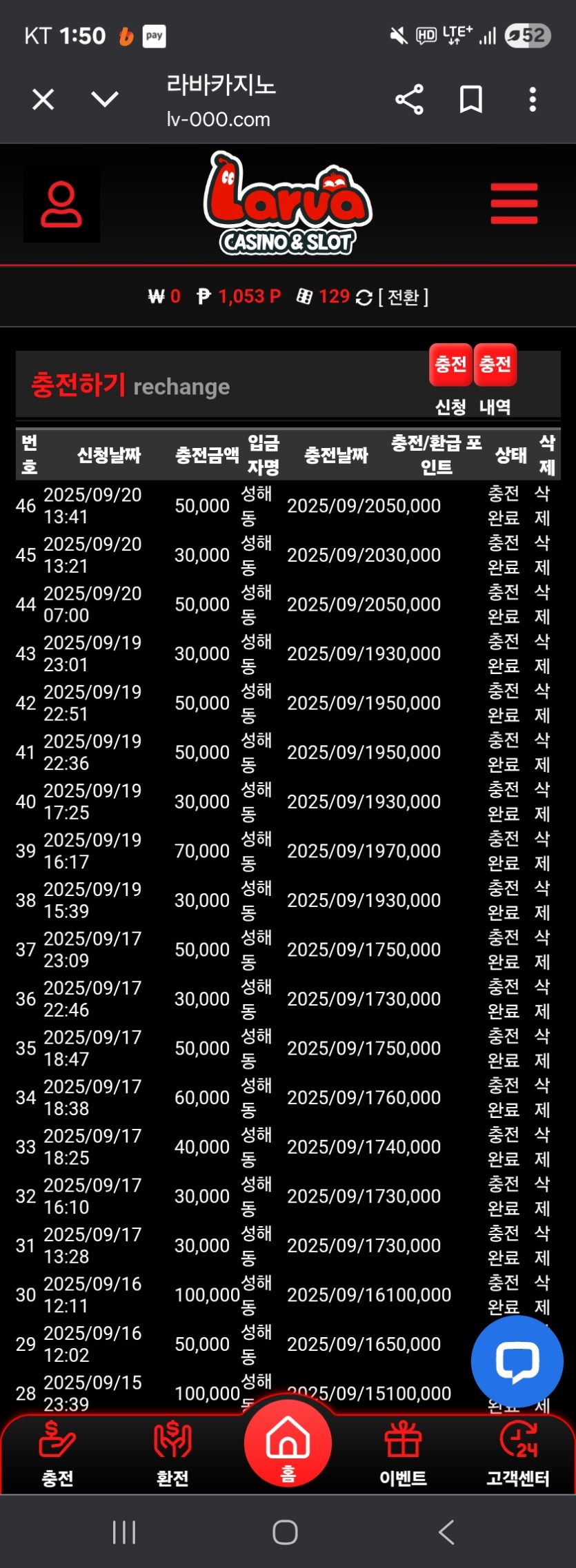Go to 충전 in bottom bar
This screenshot has height=1568, width=576.
pos(57,1456)
